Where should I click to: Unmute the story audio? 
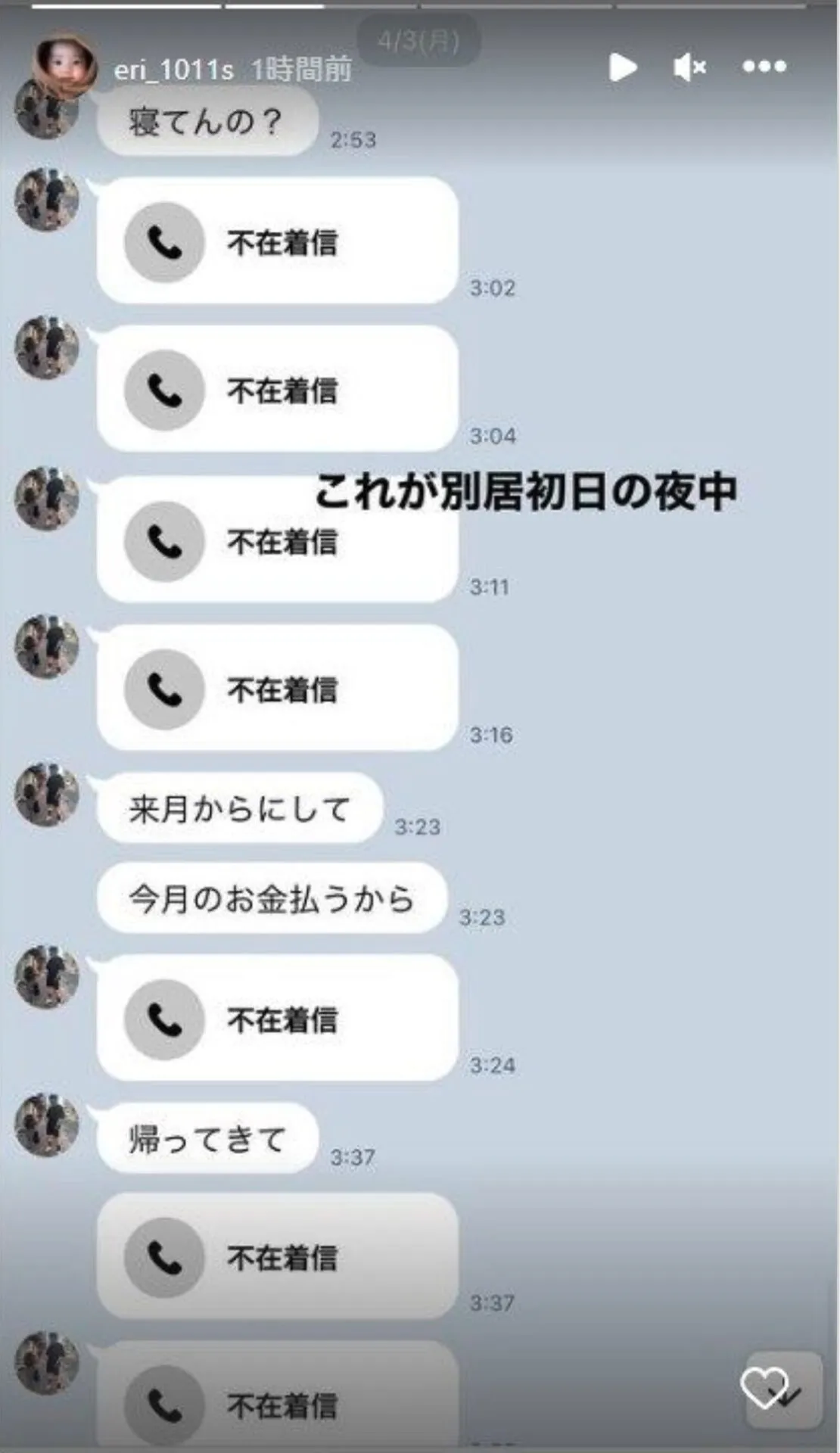click(689, 67)
